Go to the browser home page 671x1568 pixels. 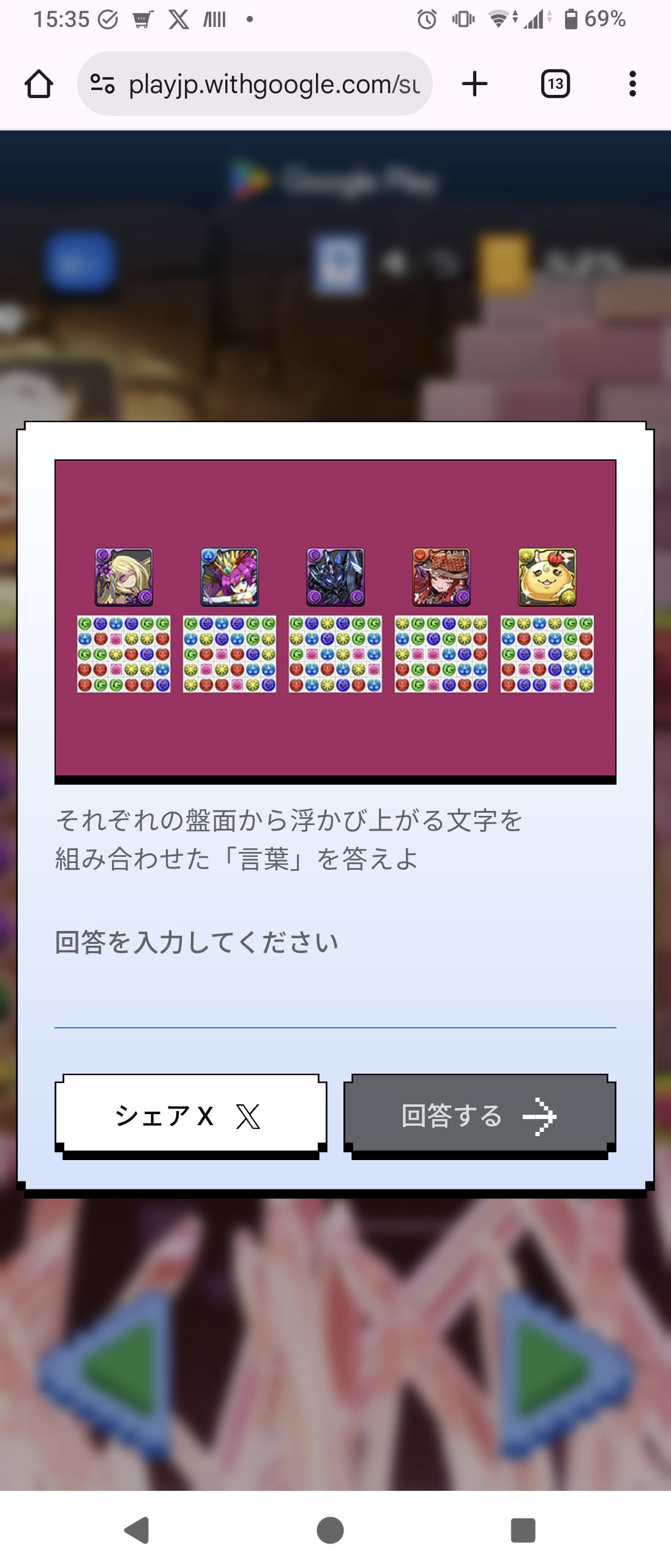coord(39,84)
